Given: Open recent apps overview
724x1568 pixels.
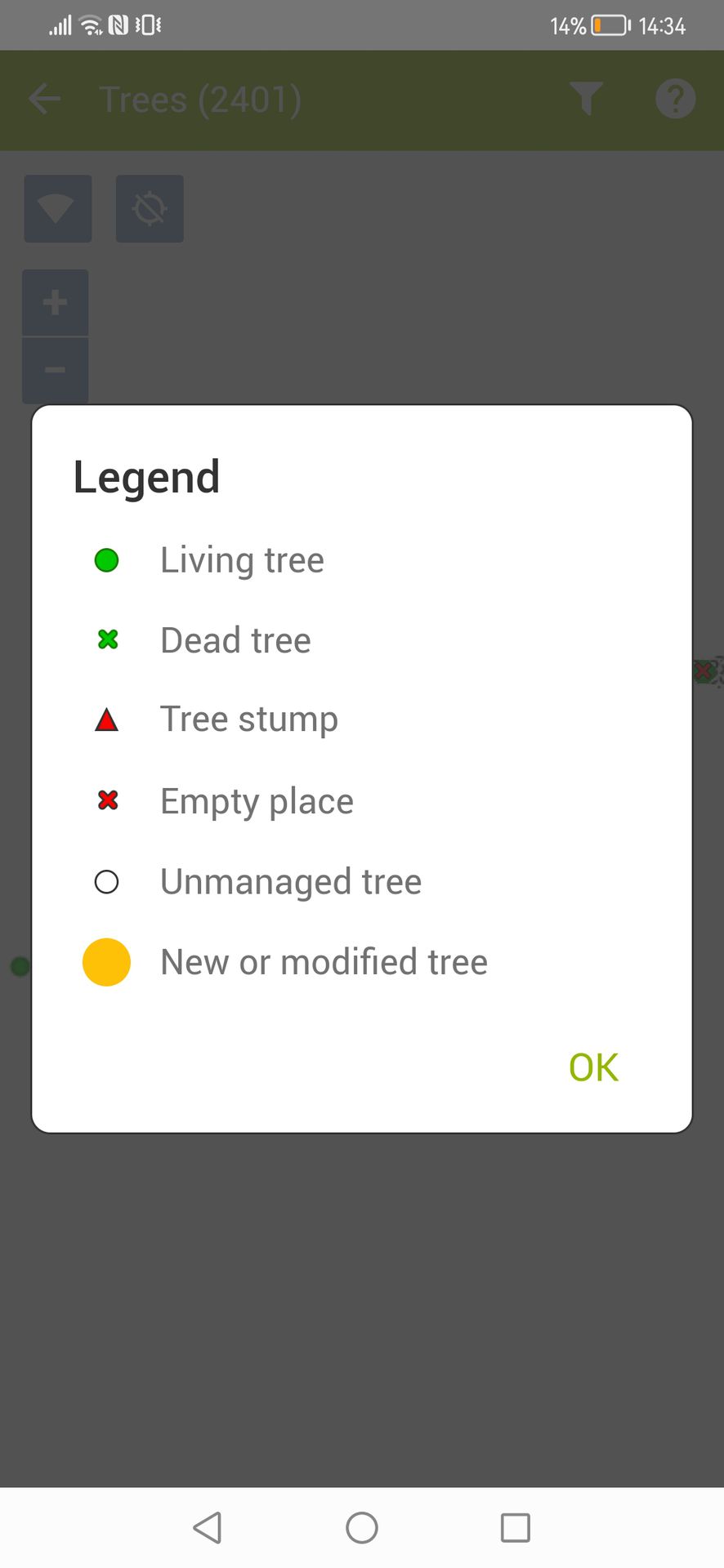Looking at the screenshot, I should [516, 1527].
